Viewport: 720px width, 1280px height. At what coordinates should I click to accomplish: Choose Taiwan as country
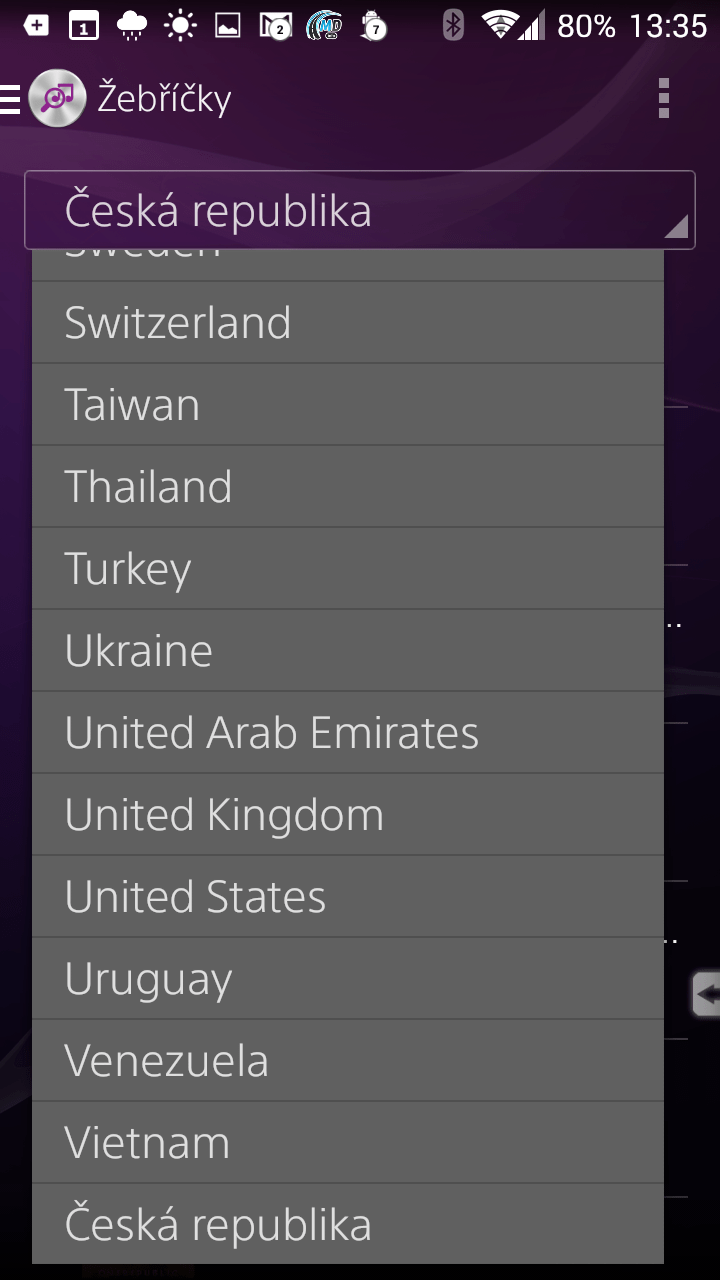pos(347,405)
